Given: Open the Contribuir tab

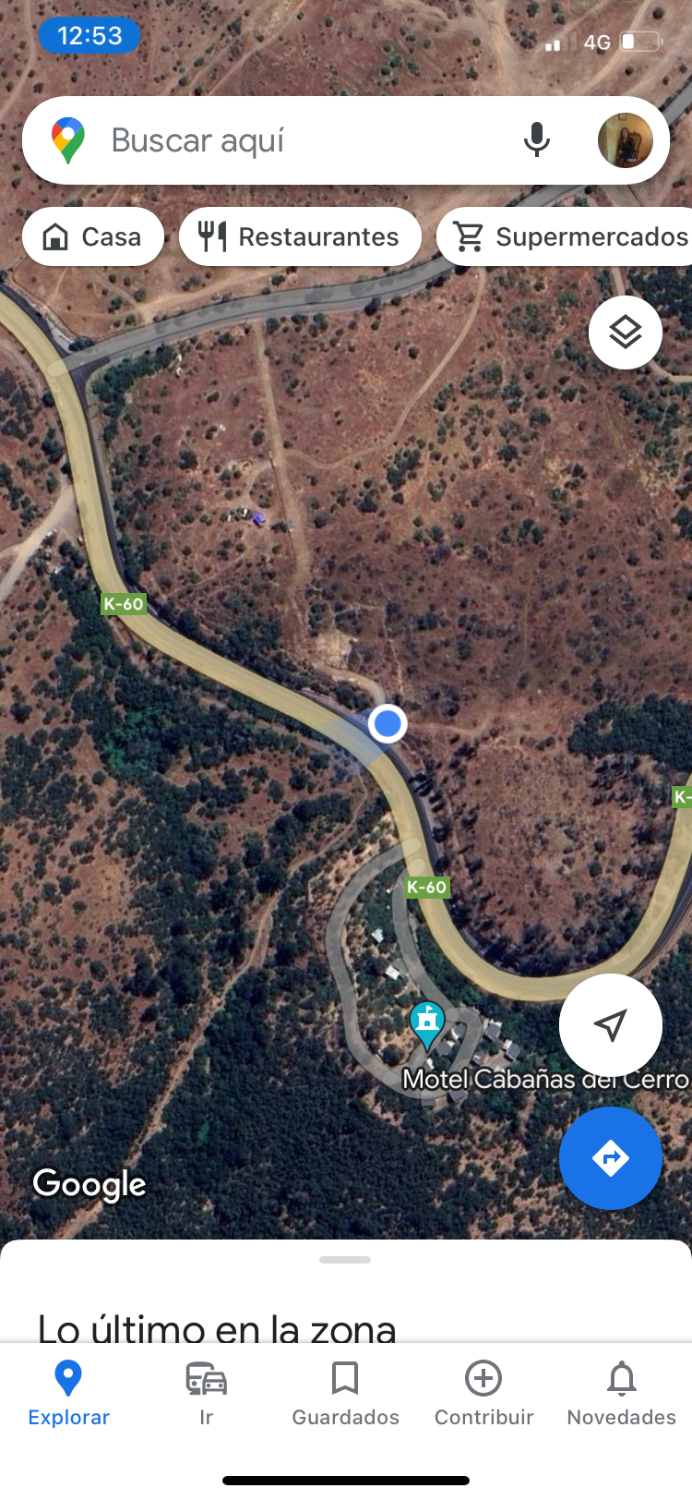Looking at the screenshot, I should pyautogui.click(x=483, y=1392).
